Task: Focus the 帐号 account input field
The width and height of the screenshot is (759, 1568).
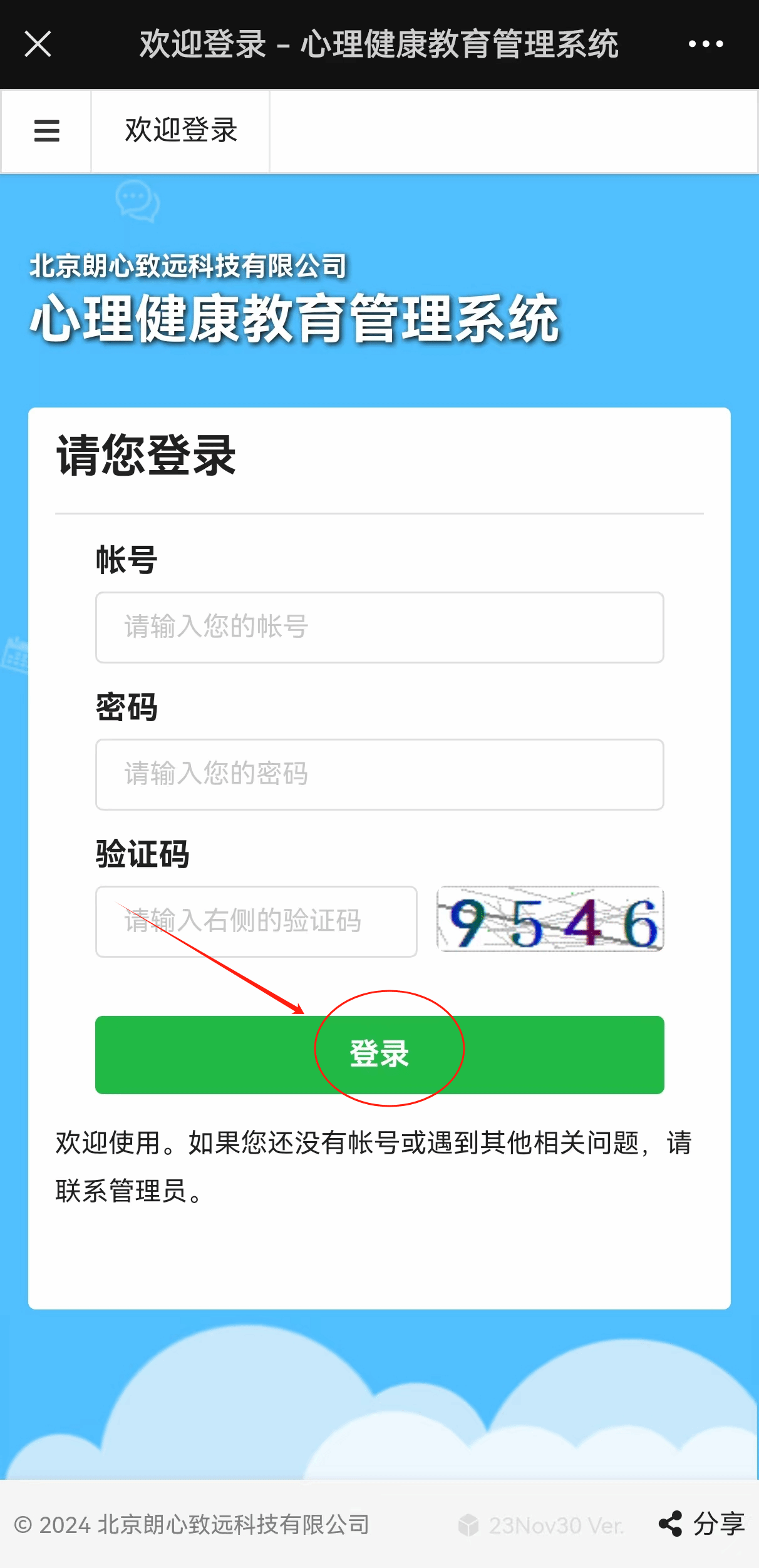Action: 379,627
